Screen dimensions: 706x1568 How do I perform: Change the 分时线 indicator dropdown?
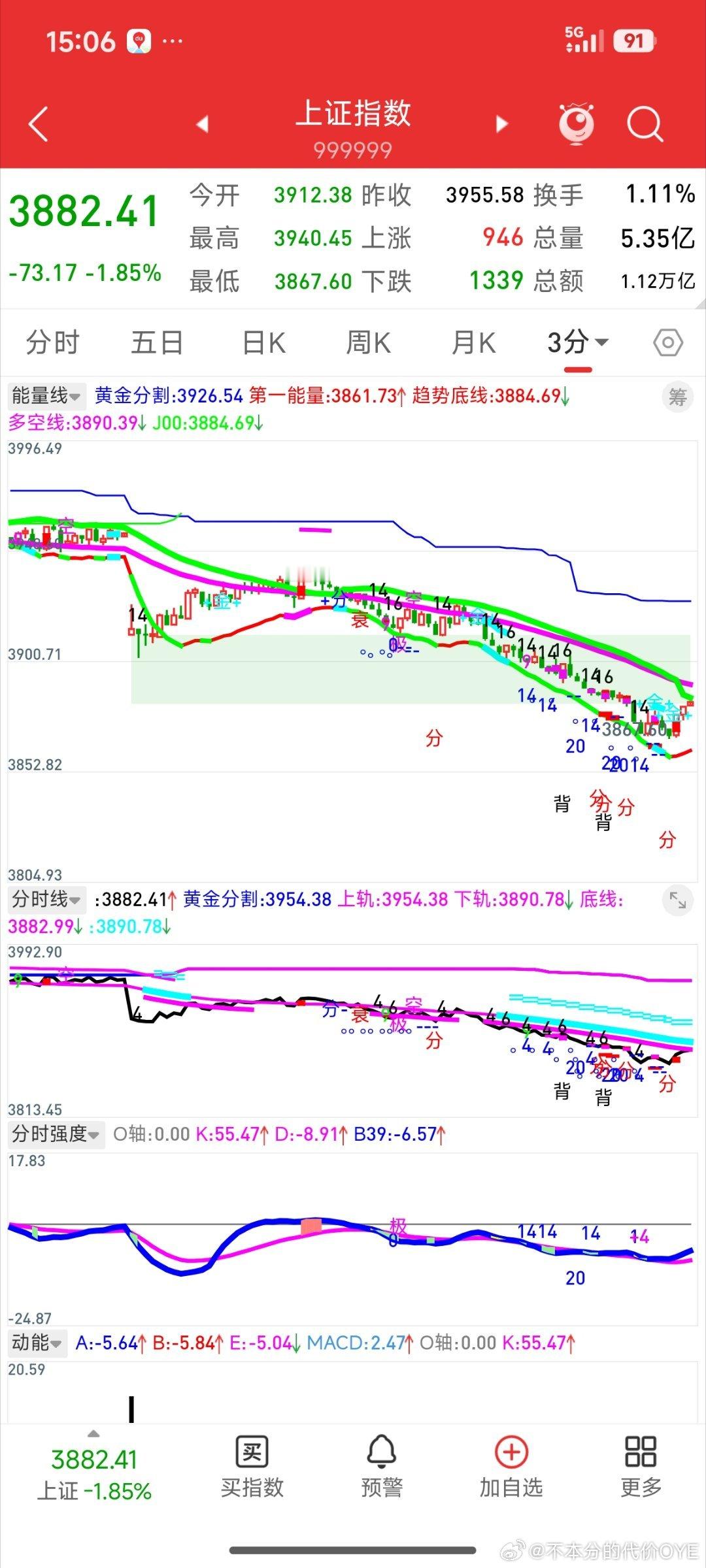46,899
